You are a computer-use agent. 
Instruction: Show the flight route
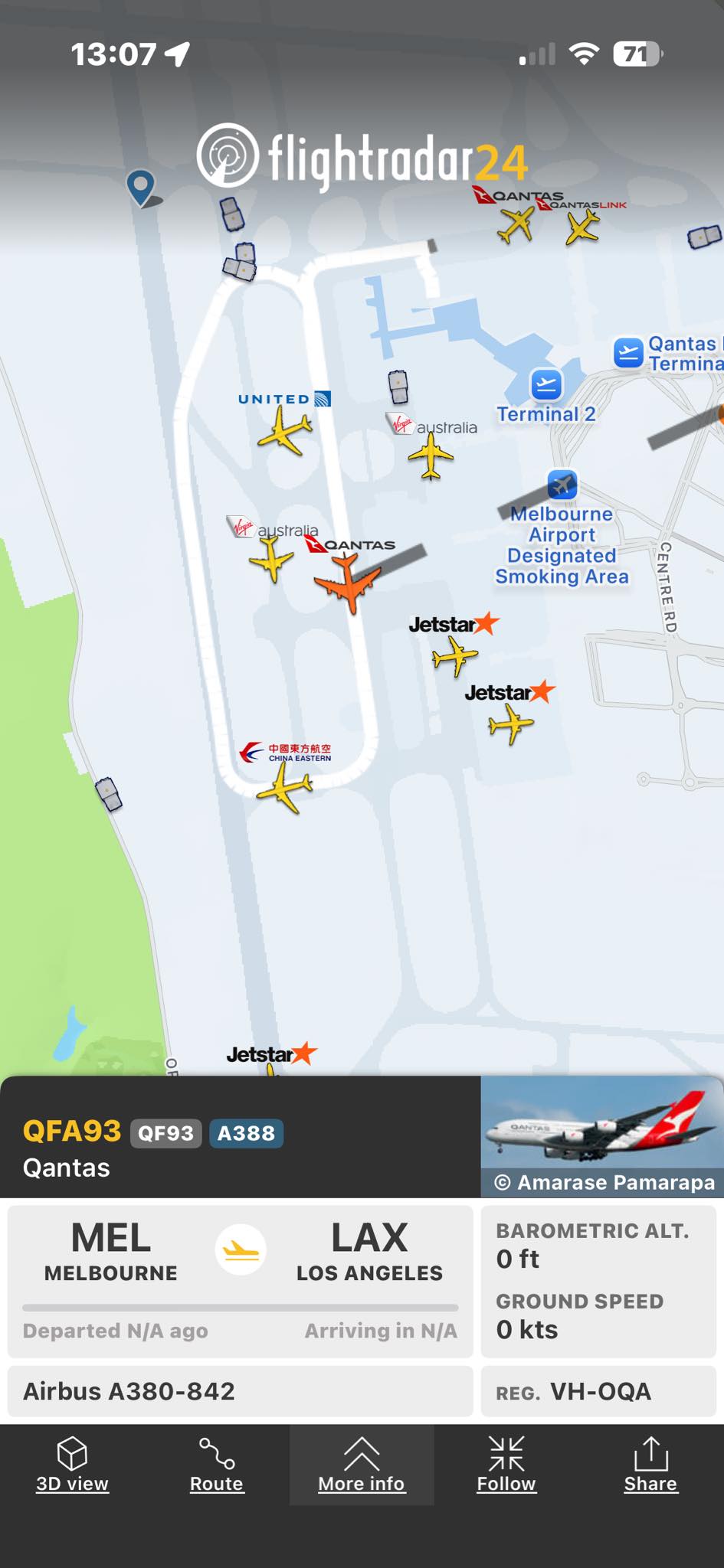click(x=217, y=1464)
